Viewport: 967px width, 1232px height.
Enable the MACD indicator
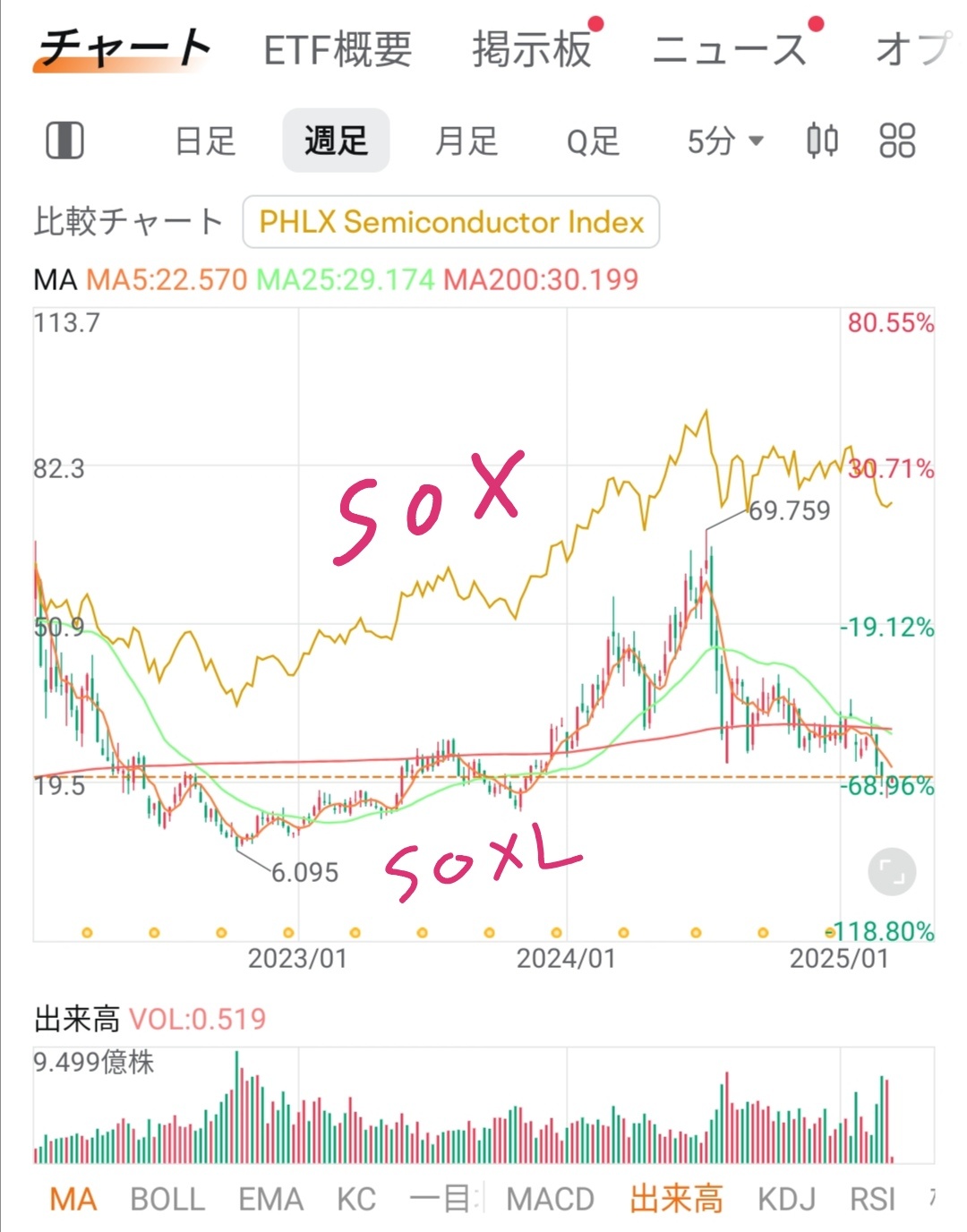click(x=550, y=1197)
